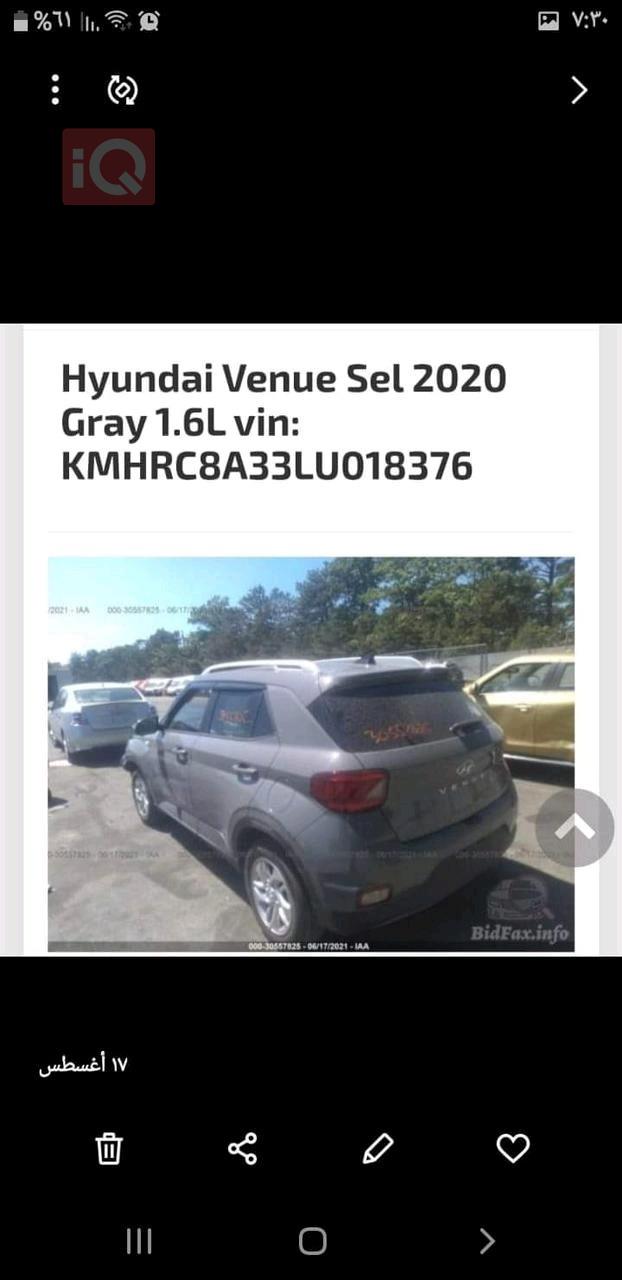Open the three-dot overflow menu
Screen dimensions: 622x1280
55,90
